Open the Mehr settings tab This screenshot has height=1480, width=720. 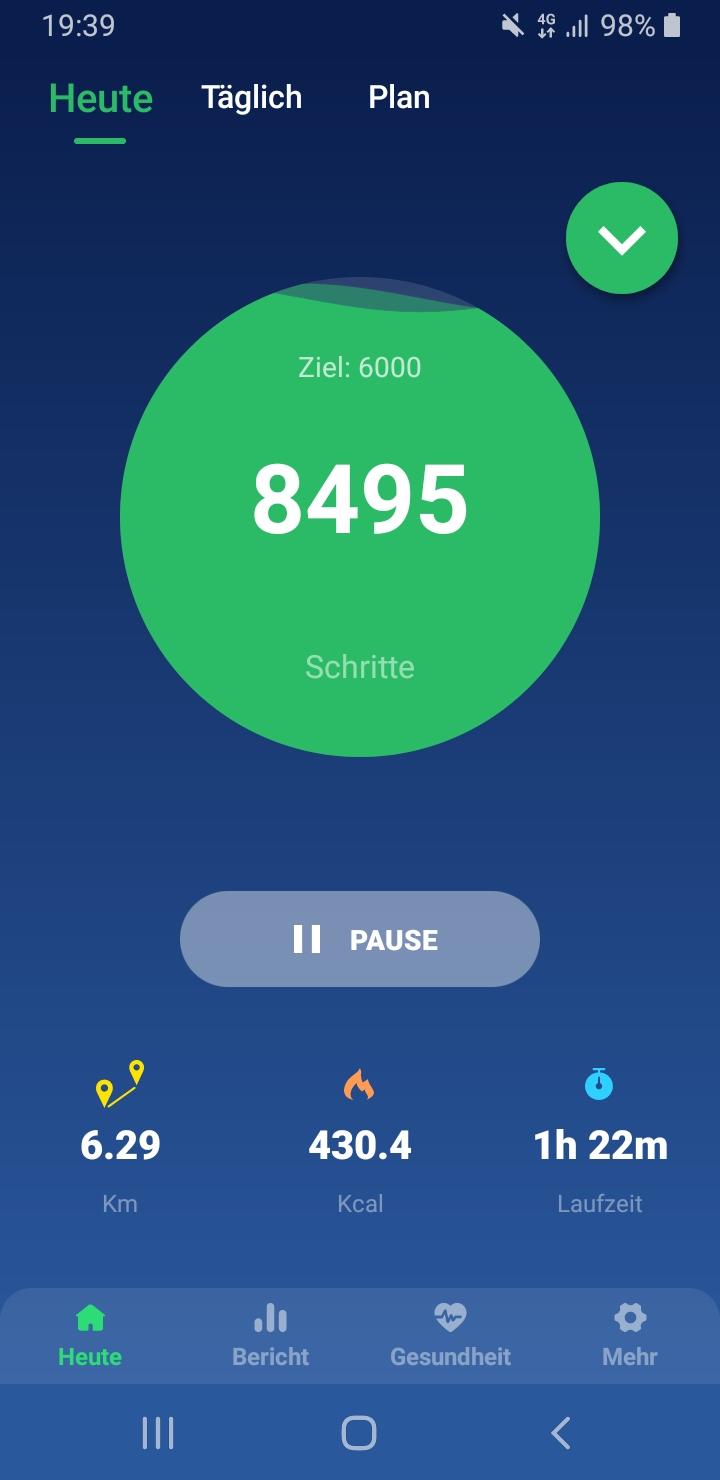pos(630,1336)
